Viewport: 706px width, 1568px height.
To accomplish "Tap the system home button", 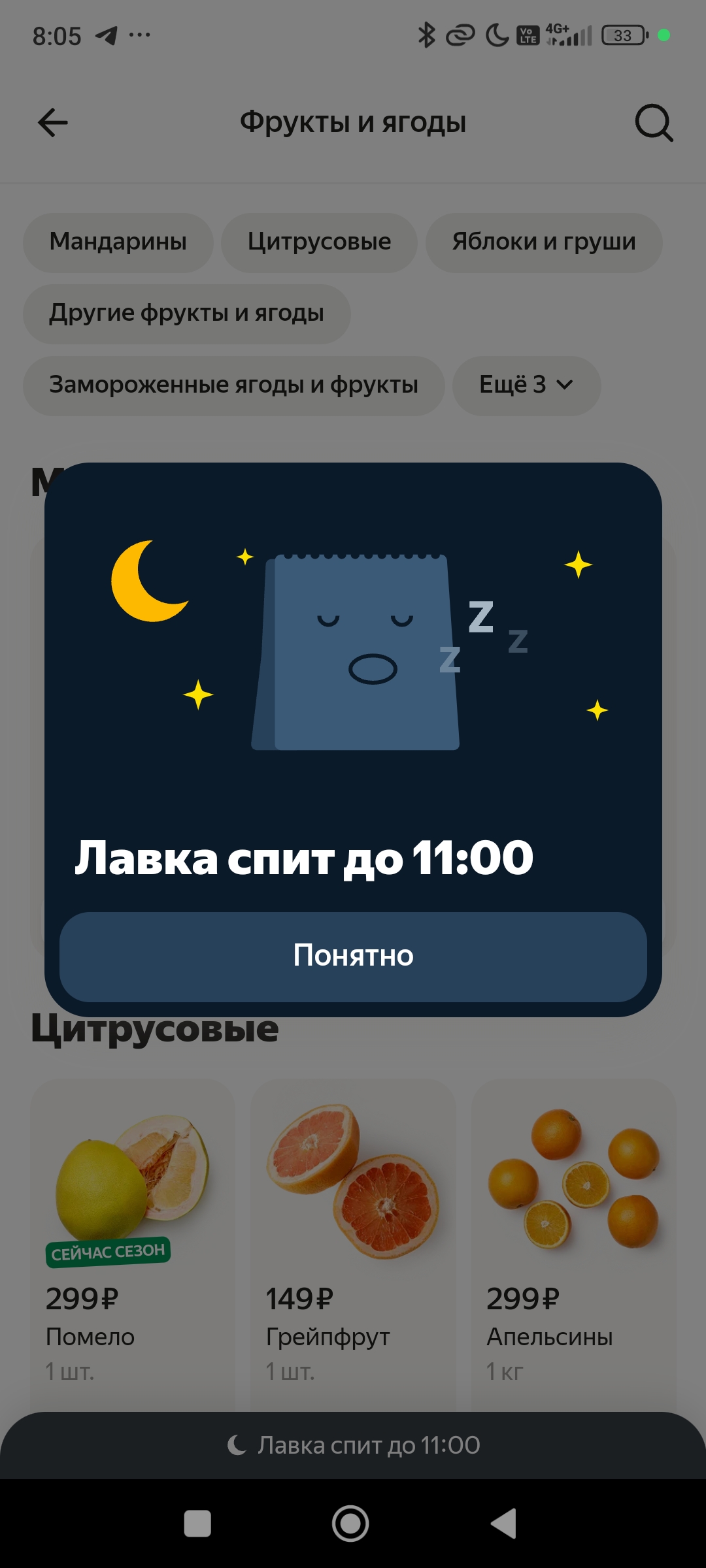I will [x=350, y=1524].
